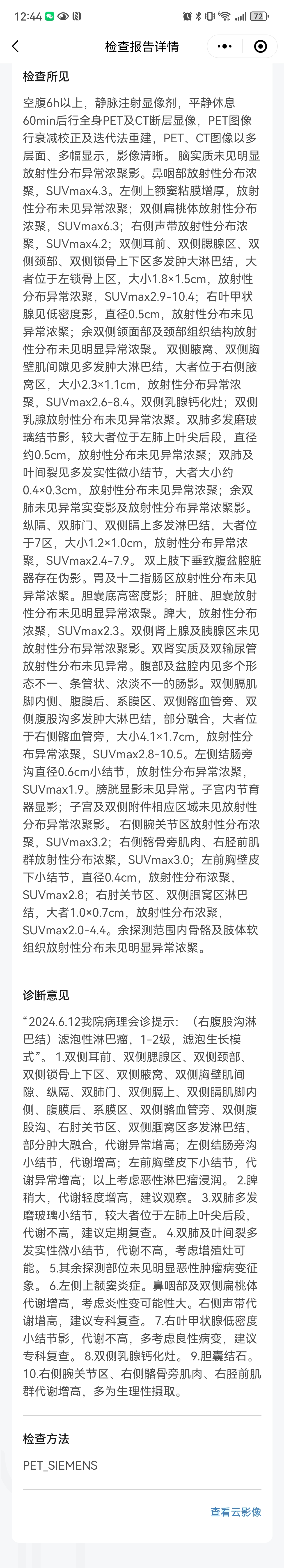284x1568 pixels.
Task: Close the mini program with the circle button
Action: [x=260, y=46]
